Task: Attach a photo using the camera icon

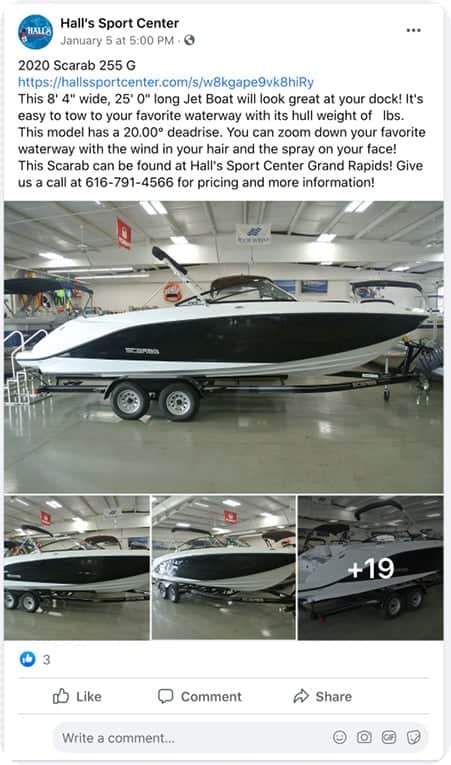Action: click(x=364, y=737)
